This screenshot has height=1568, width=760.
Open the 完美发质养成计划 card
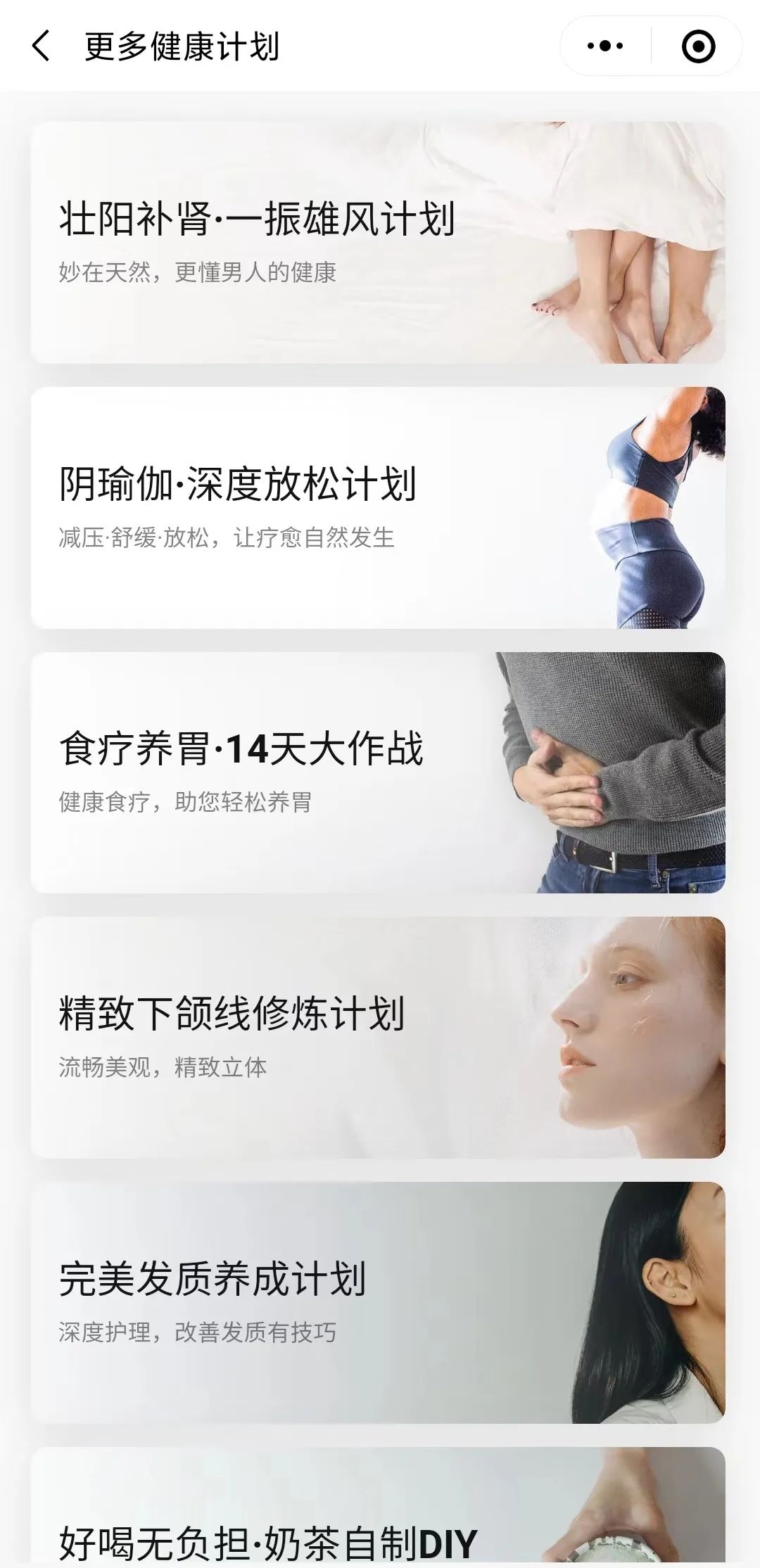[x=378, y=1303]
